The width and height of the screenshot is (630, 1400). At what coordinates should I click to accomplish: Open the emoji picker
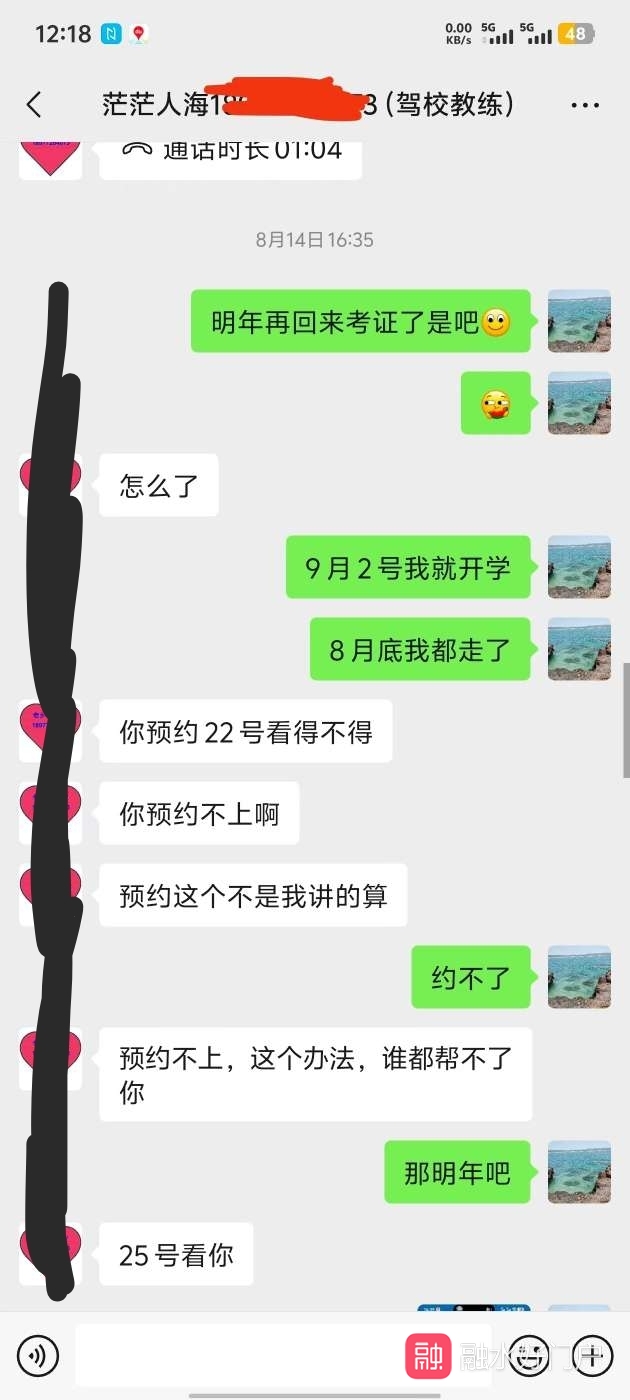tap(529, 1357)
